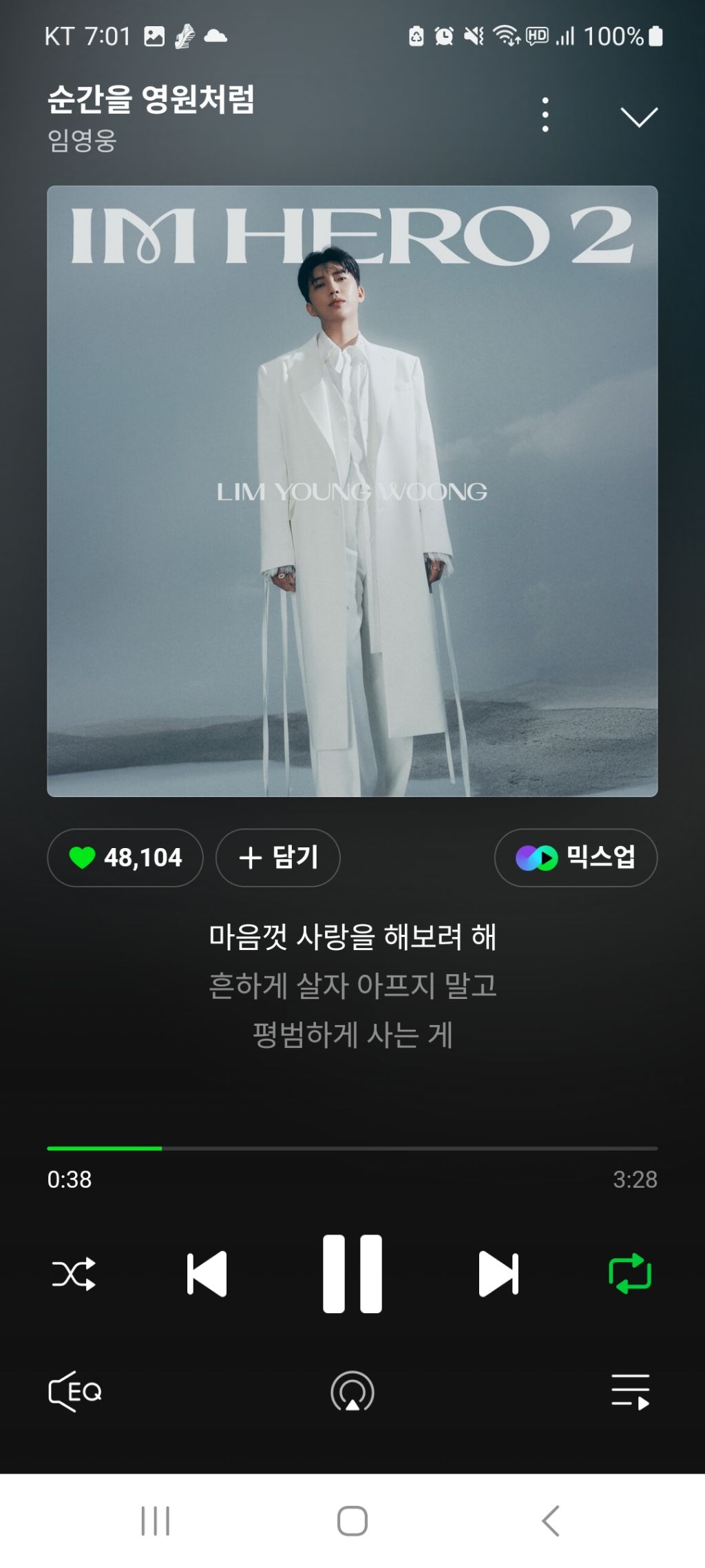Open the playlist queue
This screenshot has height=1568, width=705.
coord(631,1392)
